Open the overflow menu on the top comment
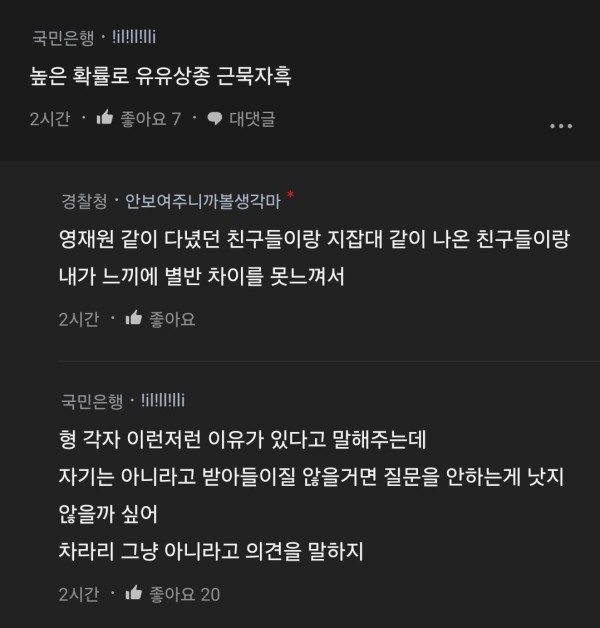 561,126
